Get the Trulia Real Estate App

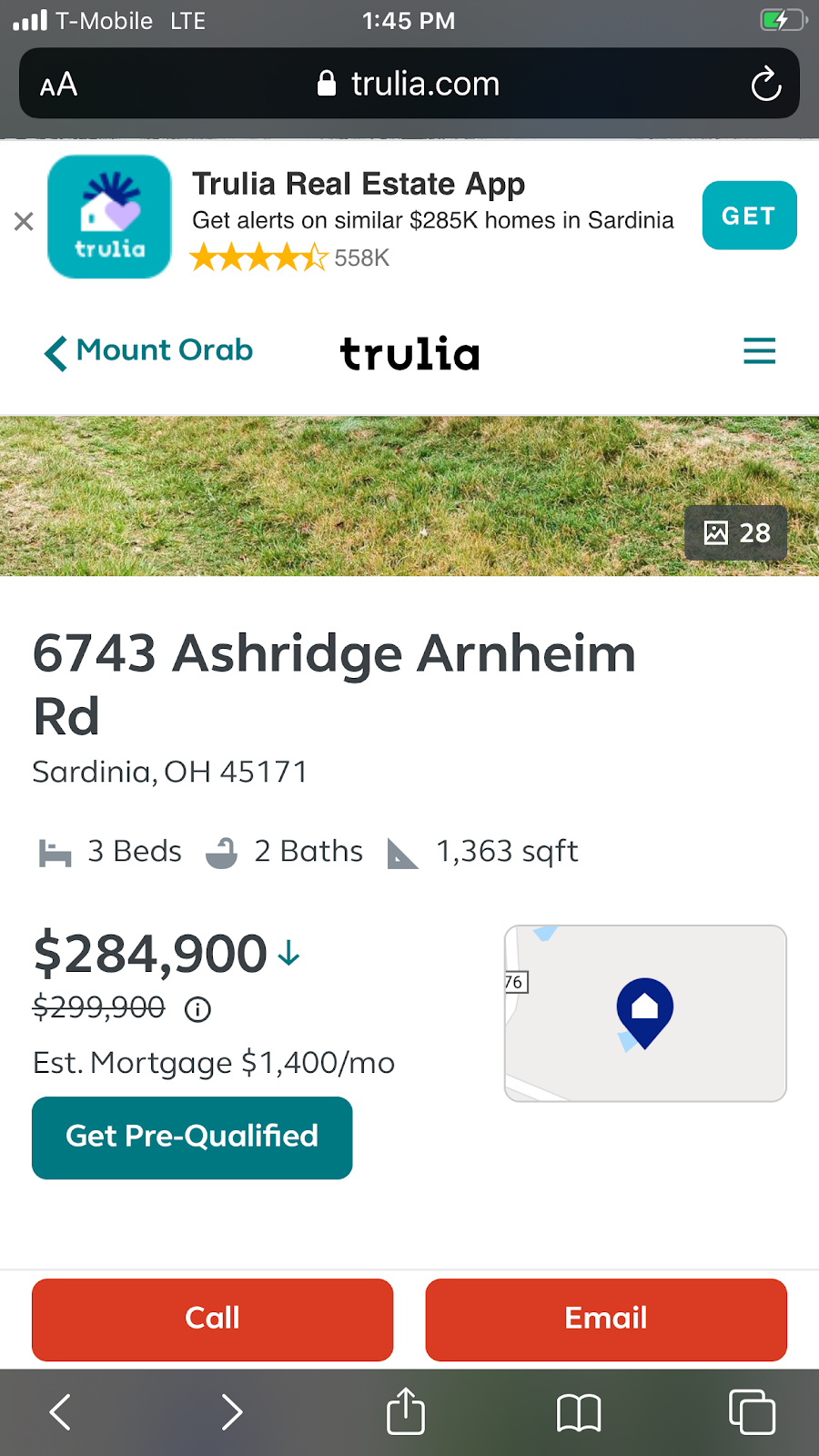[x=749, y=216]
